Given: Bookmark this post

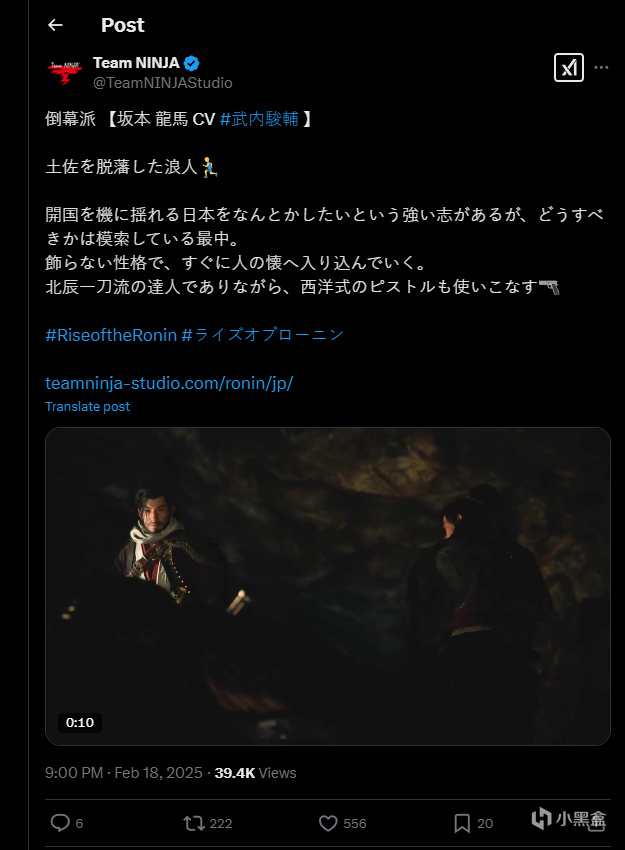Looking at the screenshot, I should point(461,823).
